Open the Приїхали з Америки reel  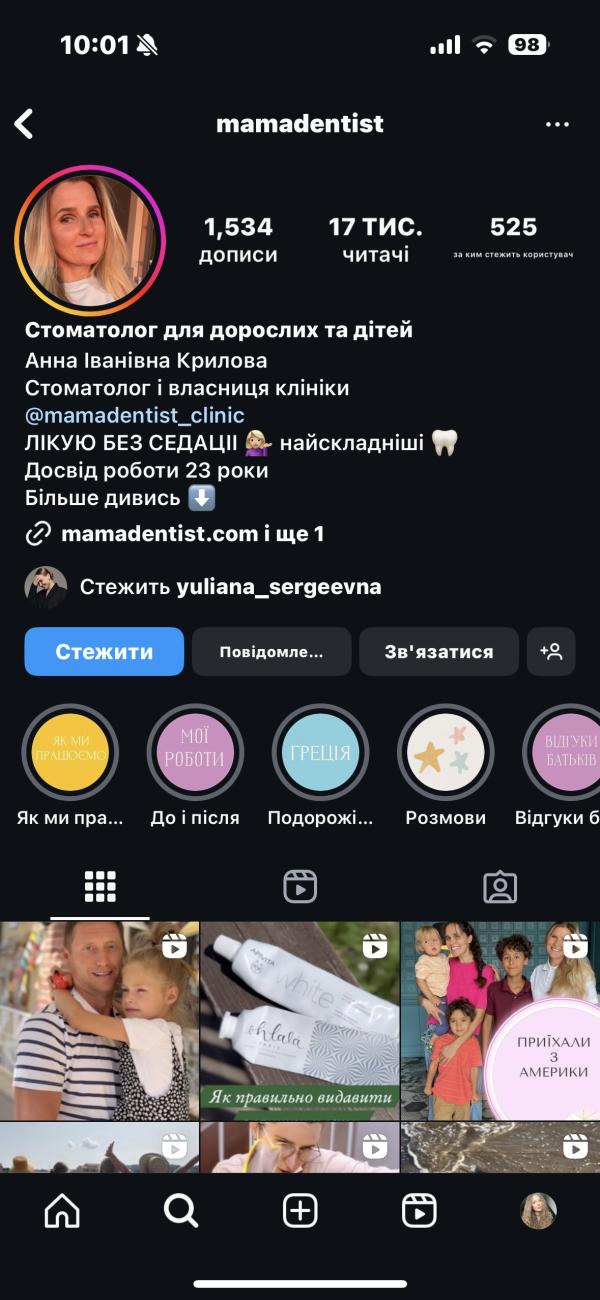500,1020
